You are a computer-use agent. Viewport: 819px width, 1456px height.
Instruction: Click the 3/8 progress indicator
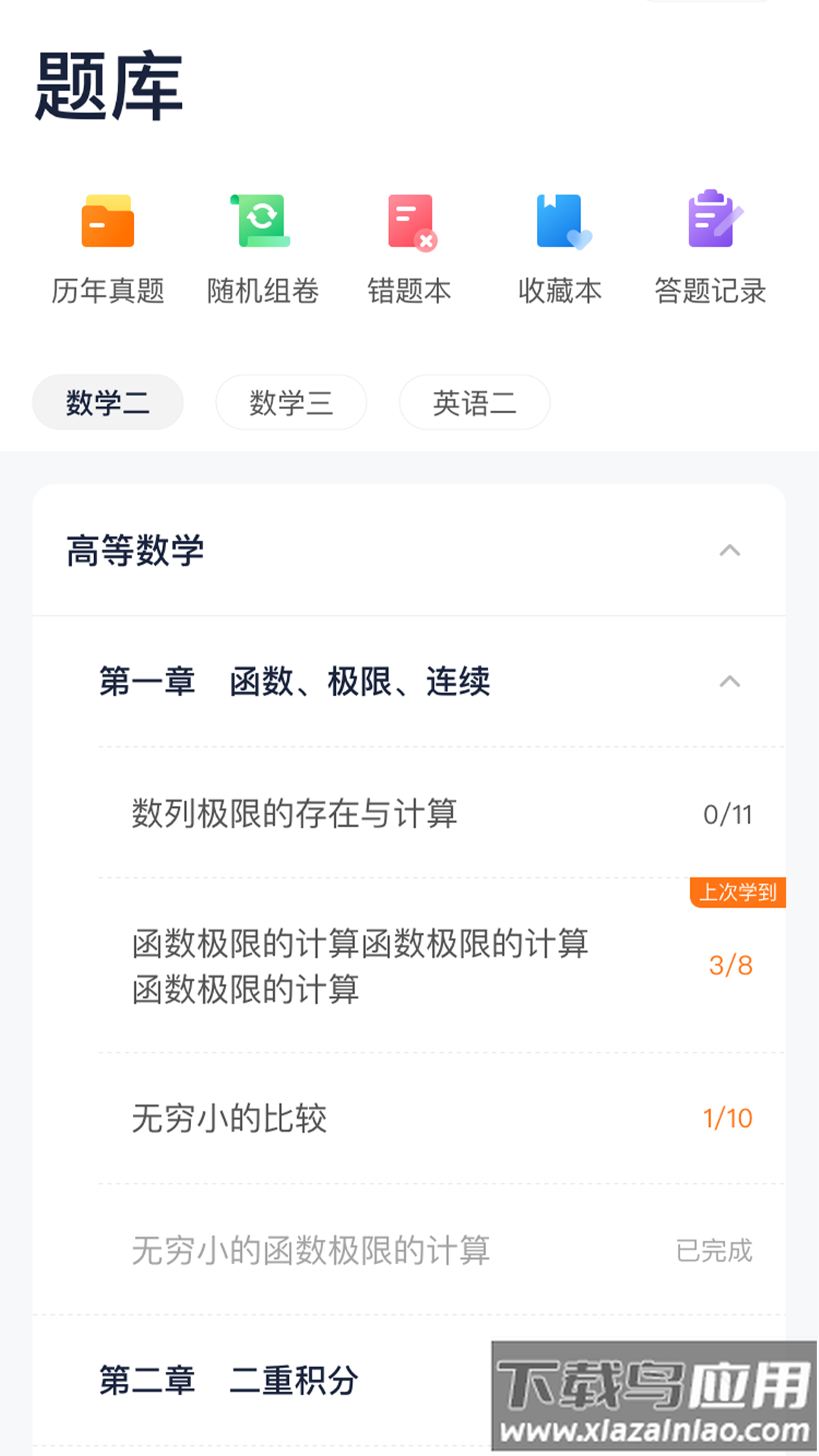730,964
